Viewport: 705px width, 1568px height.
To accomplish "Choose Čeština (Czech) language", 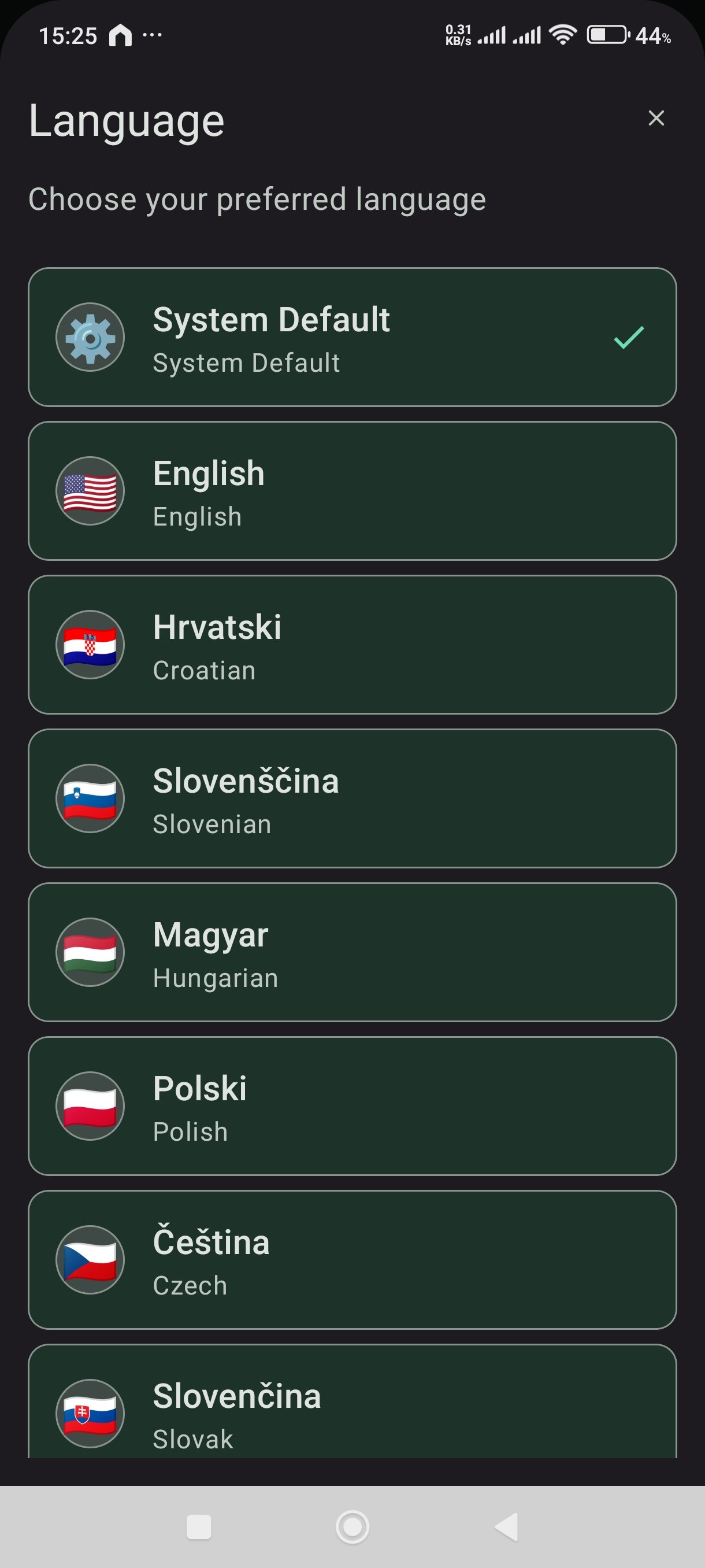I will click(352, 1259).
